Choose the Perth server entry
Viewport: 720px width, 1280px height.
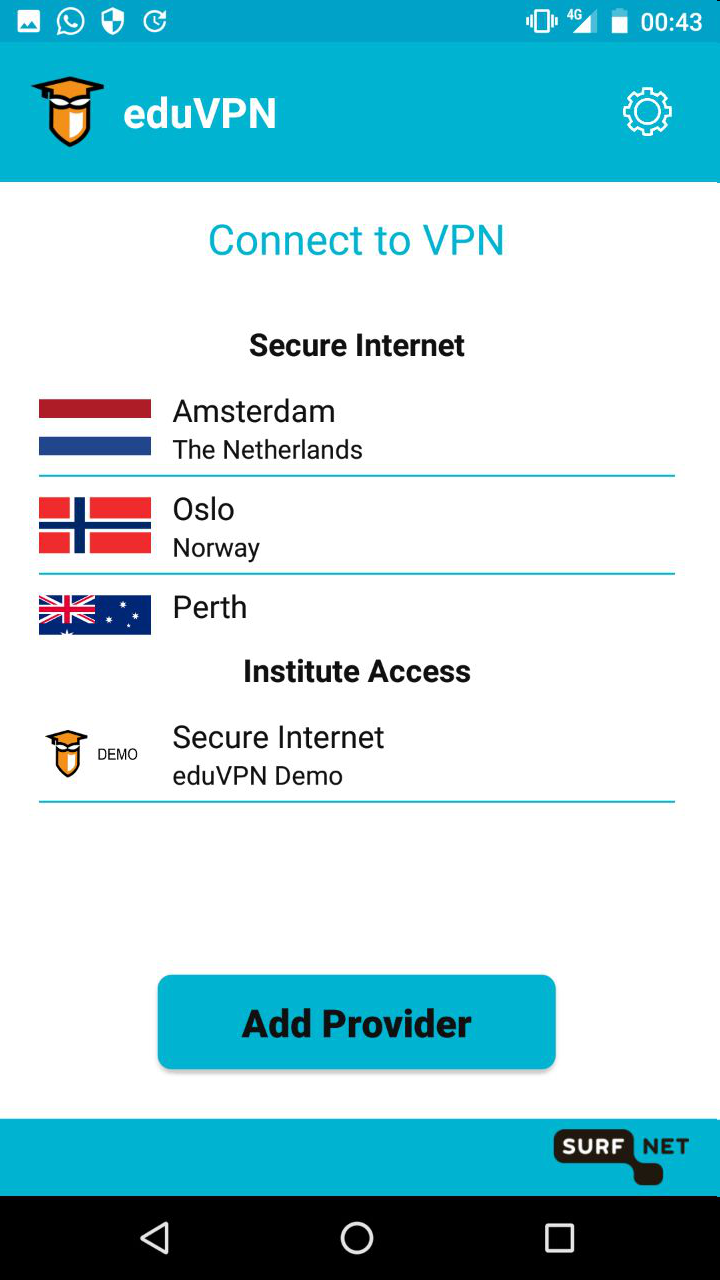pos(356,610)
